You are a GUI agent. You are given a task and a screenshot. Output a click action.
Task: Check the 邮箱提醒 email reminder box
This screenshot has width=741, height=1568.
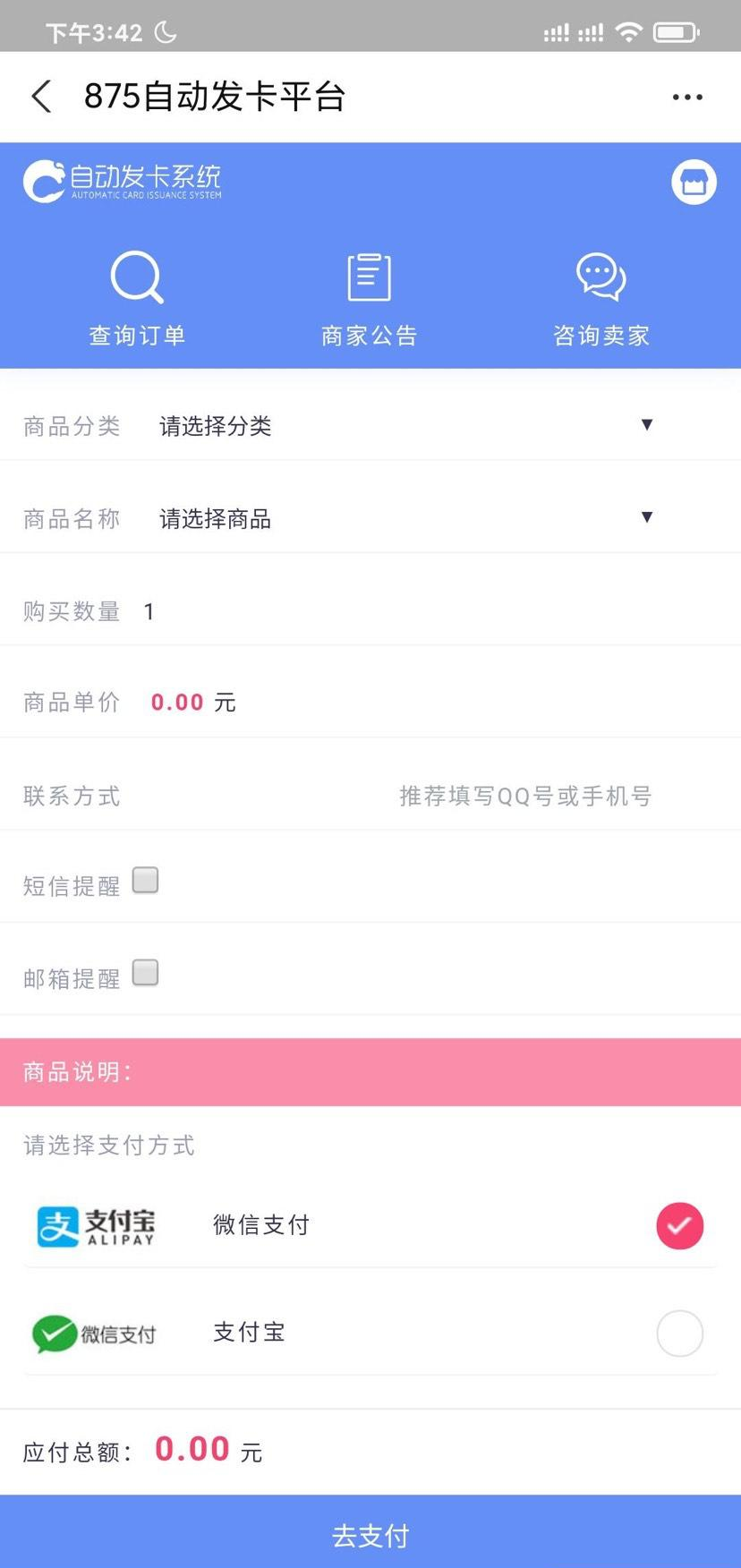coord(145,973)
